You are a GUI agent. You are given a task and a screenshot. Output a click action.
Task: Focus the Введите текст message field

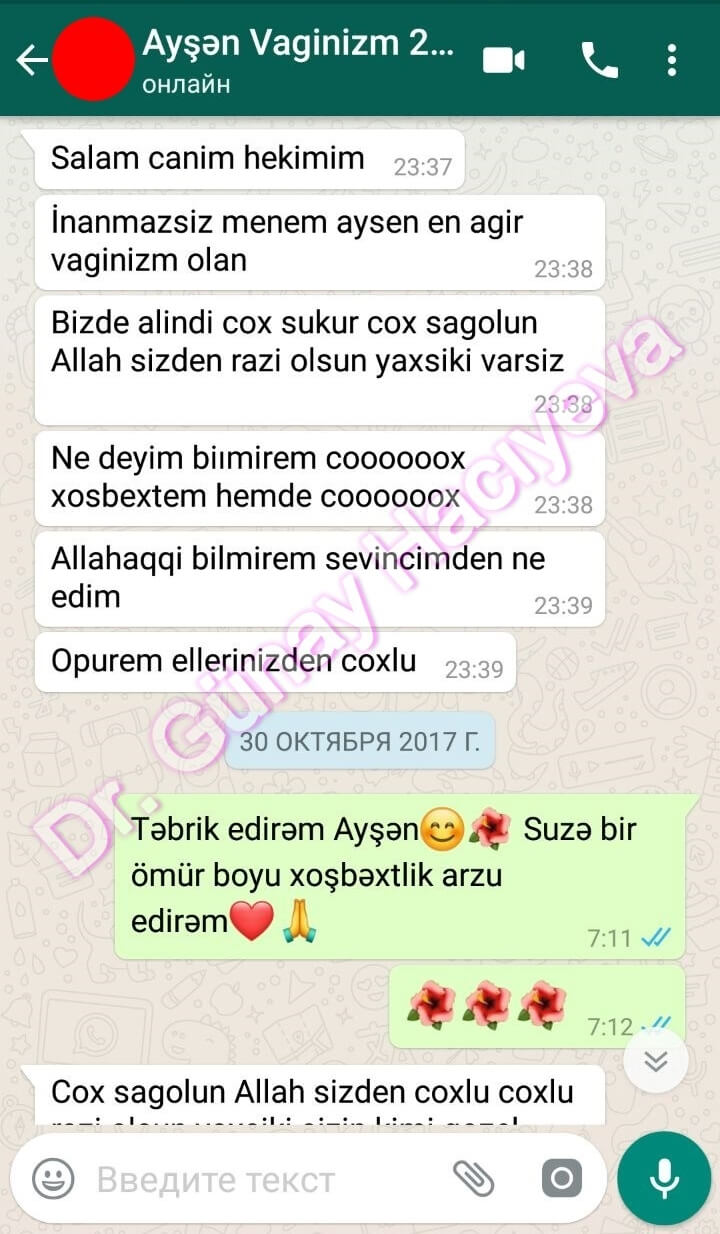point(260,1180)
